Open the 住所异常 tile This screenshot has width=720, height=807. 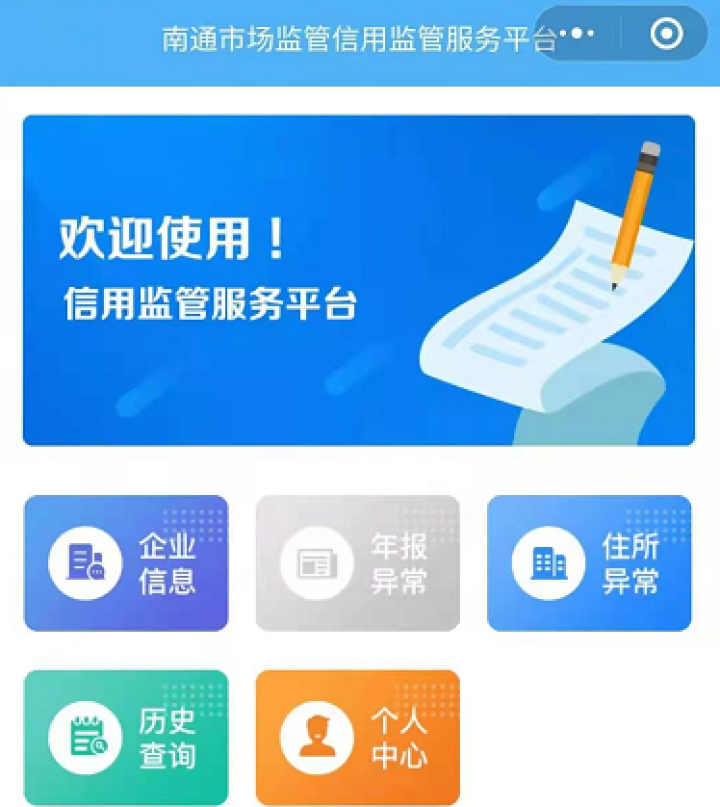[x=589, y=563]
